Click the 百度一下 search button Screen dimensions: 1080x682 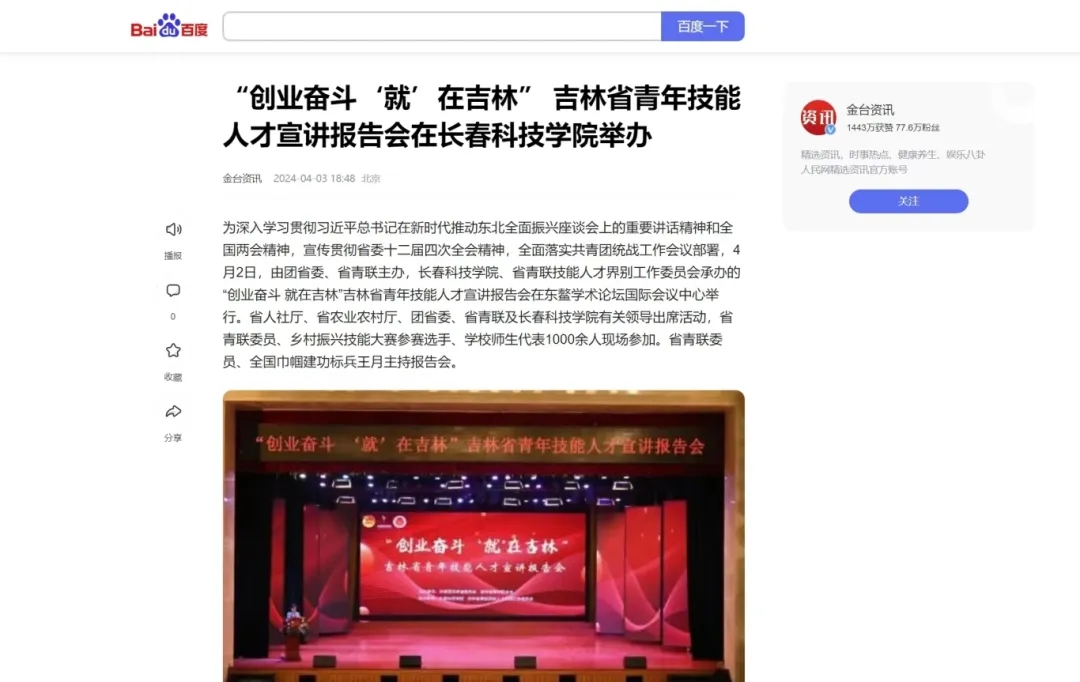coord(702,27)
